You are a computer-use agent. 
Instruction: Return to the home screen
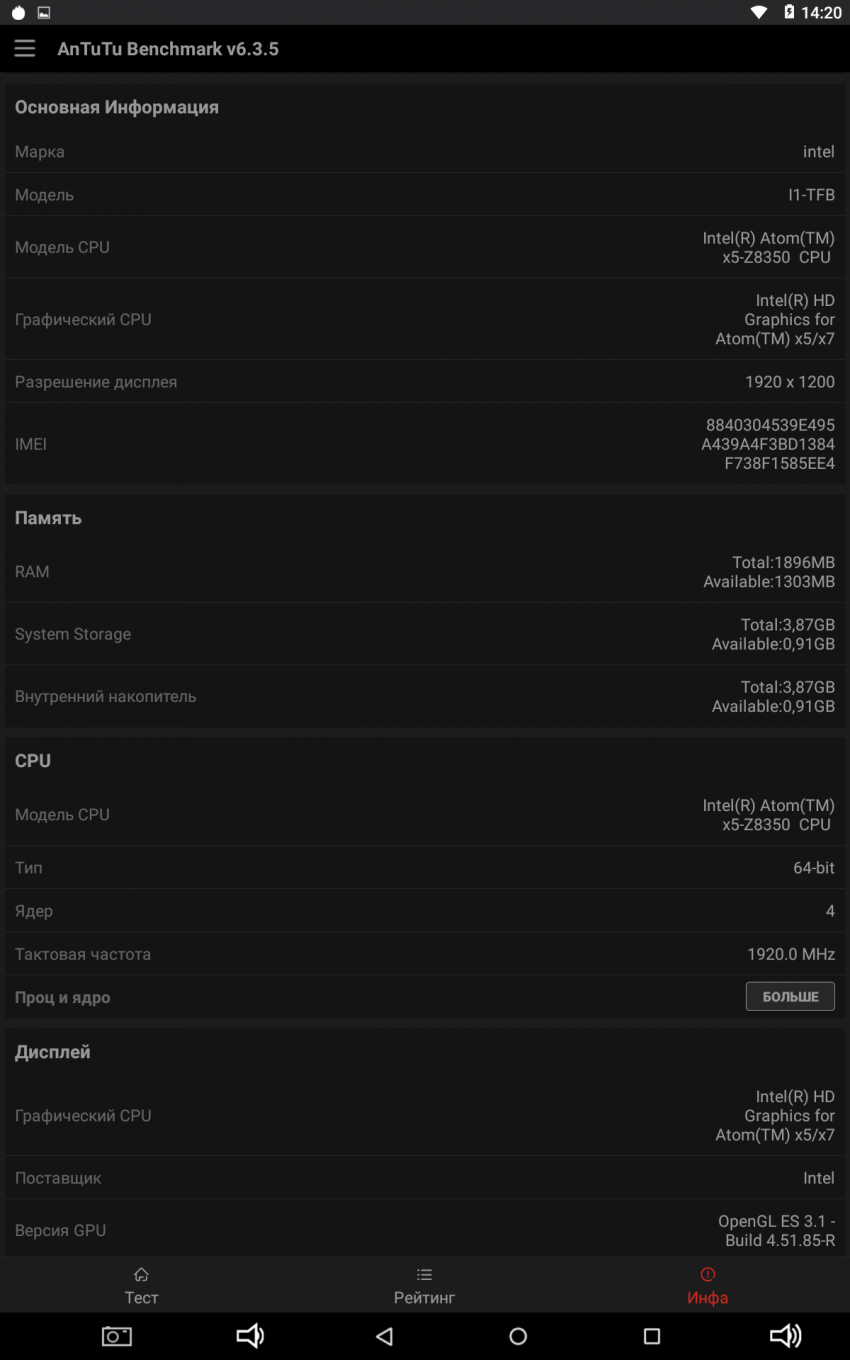[518, 1336]
